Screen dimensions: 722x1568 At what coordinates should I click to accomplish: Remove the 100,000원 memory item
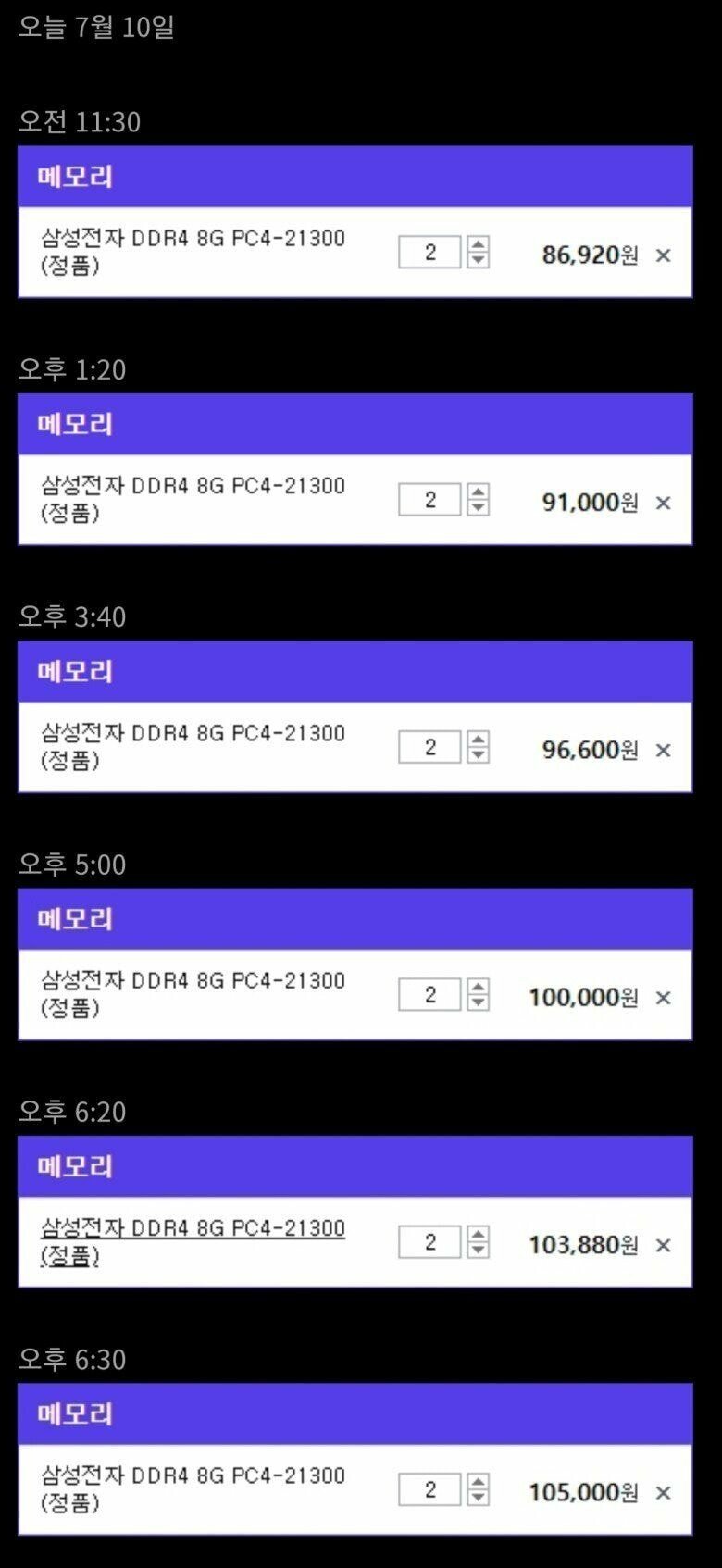click(x=663, y=998)
